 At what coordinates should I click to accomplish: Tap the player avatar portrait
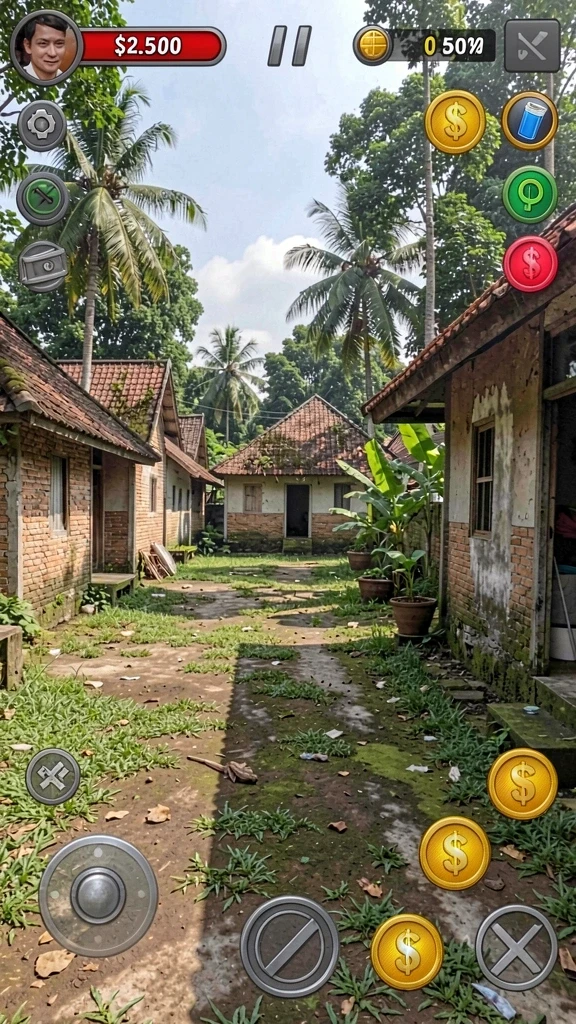click(x=46, y=47)
